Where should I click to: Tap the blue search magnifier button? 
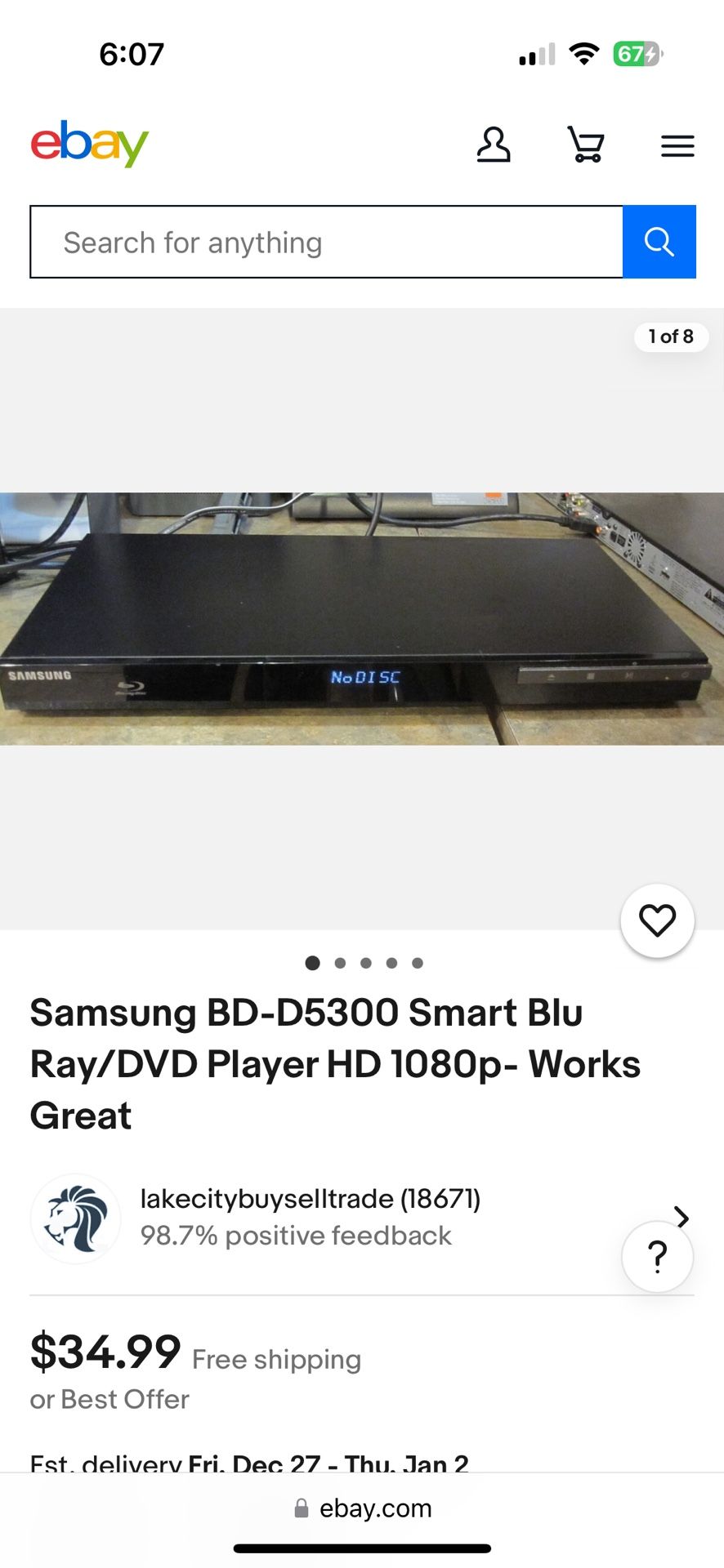coord(659,243)
